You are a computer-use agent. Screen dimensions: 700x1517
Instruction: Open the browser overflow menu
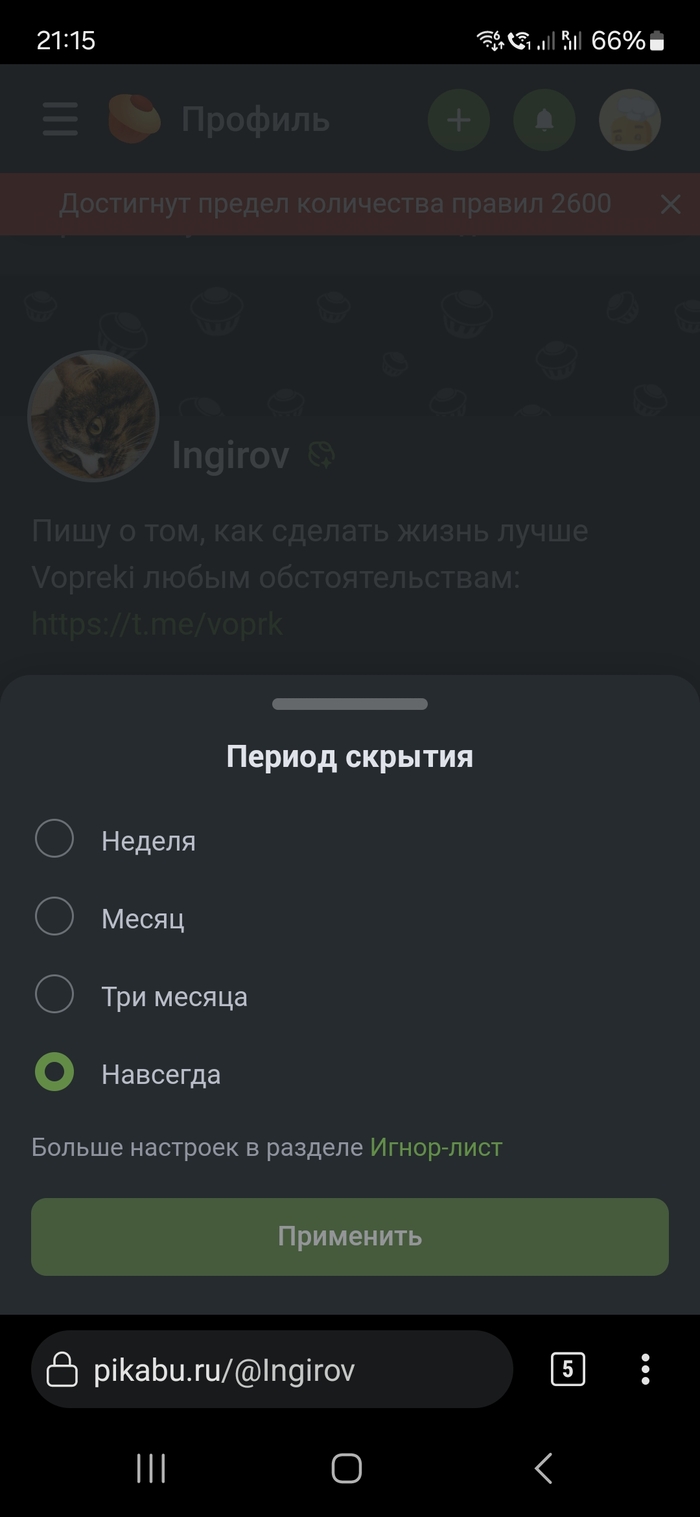pyautogui.click(x=646, y=1369)
